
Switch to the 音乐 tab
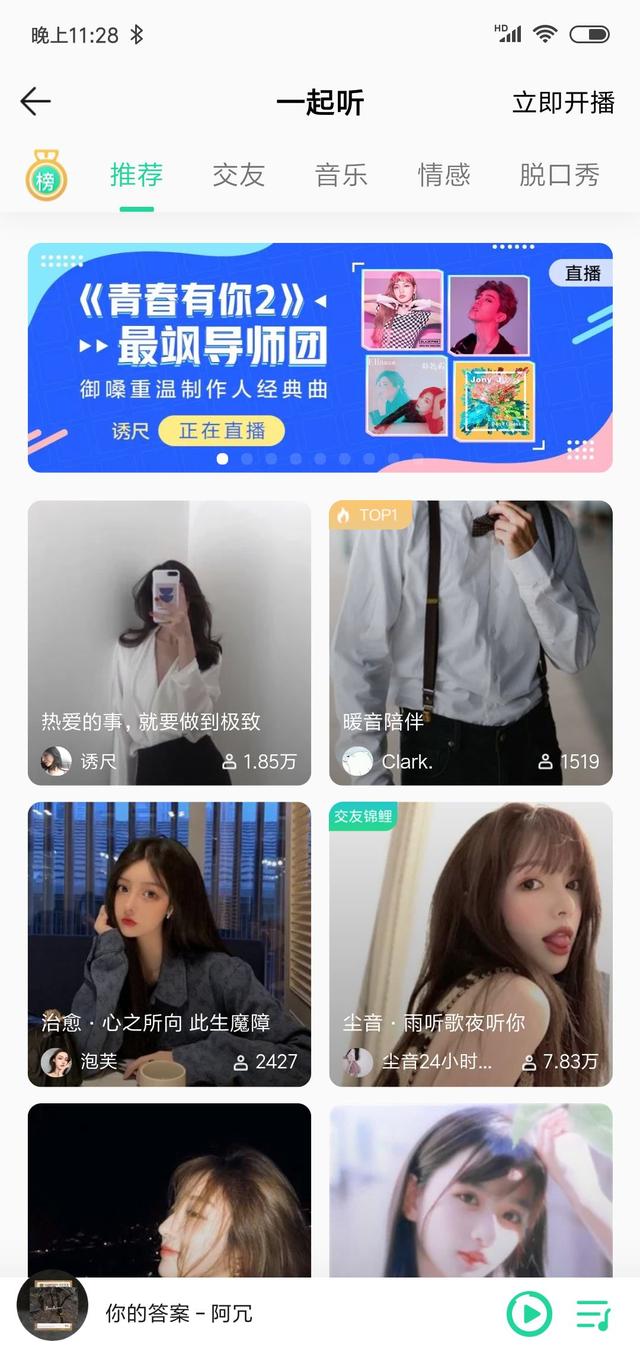[341, 176]
